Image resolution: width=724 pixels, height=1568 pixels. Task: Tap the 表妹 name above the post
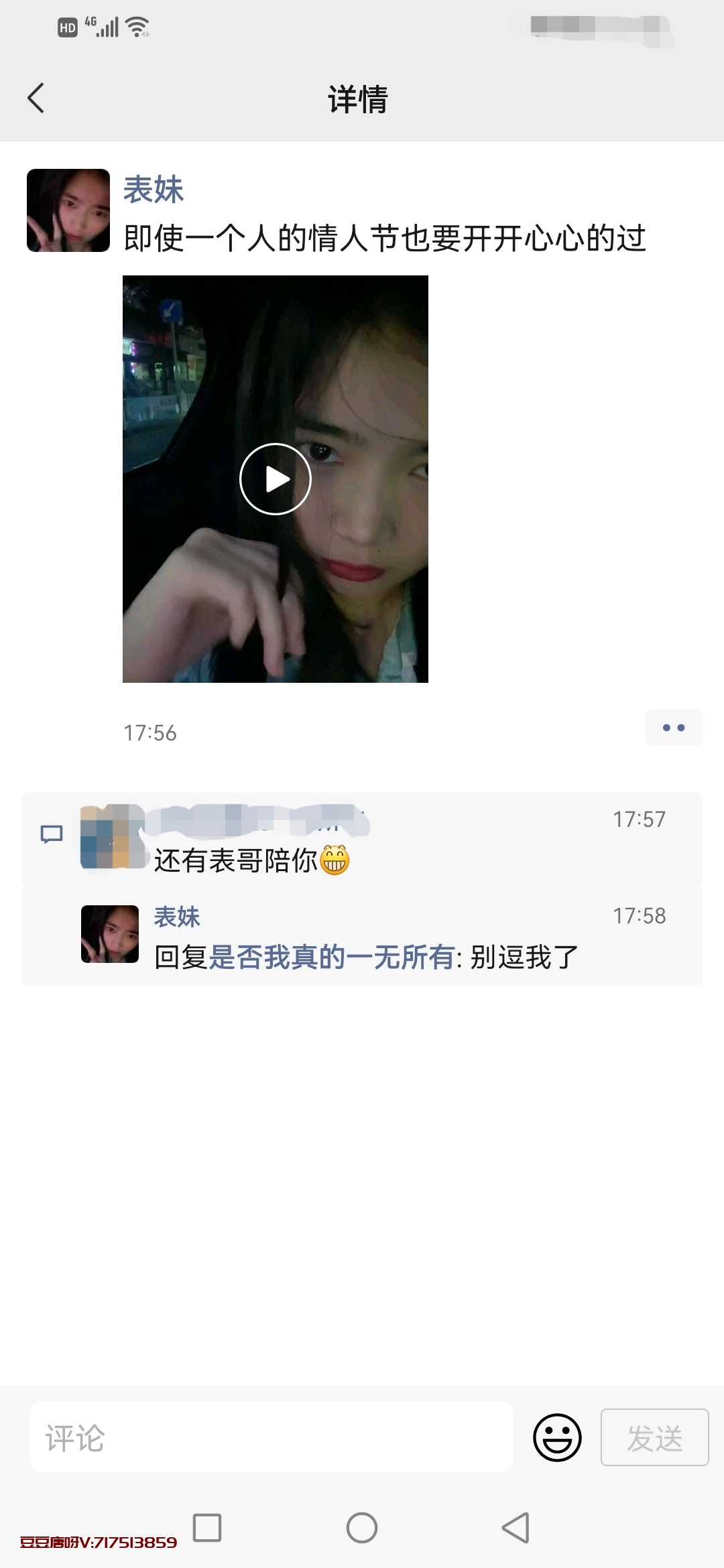(154, 190)
